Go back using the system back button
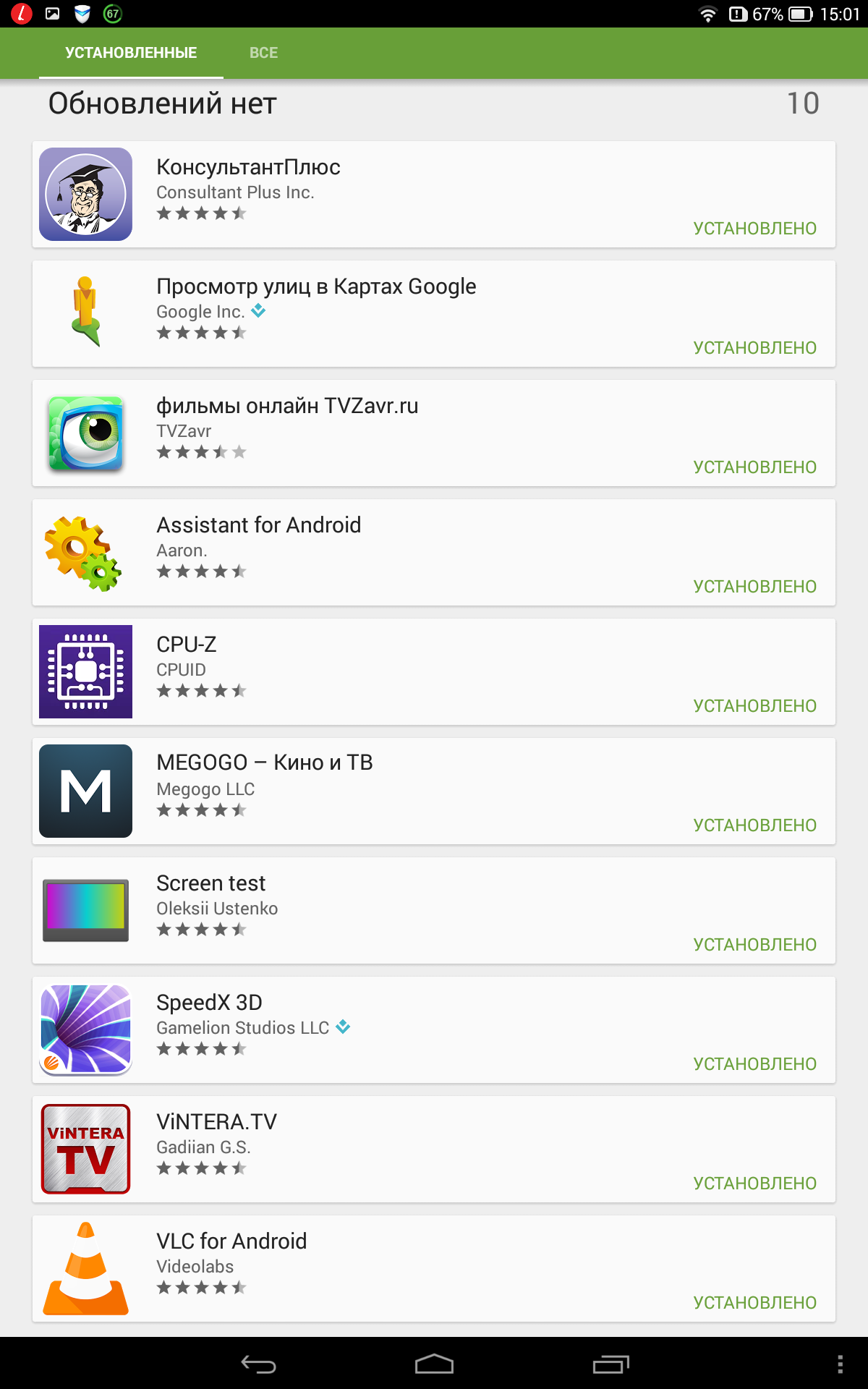The width and height of the screenshot is (868, 1389). pos(258,1364)
